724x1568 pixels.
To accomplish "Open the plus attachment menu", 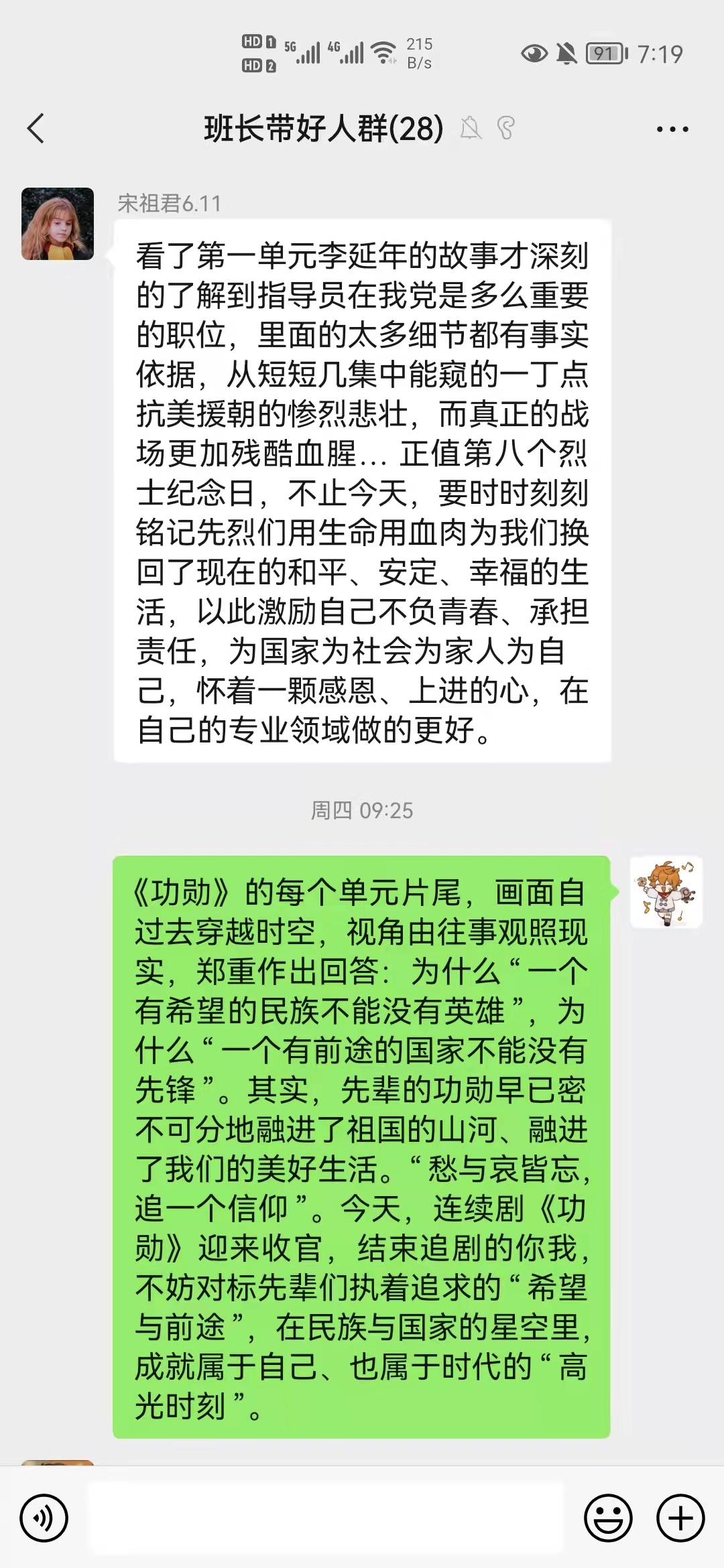I will [680, 1518].
